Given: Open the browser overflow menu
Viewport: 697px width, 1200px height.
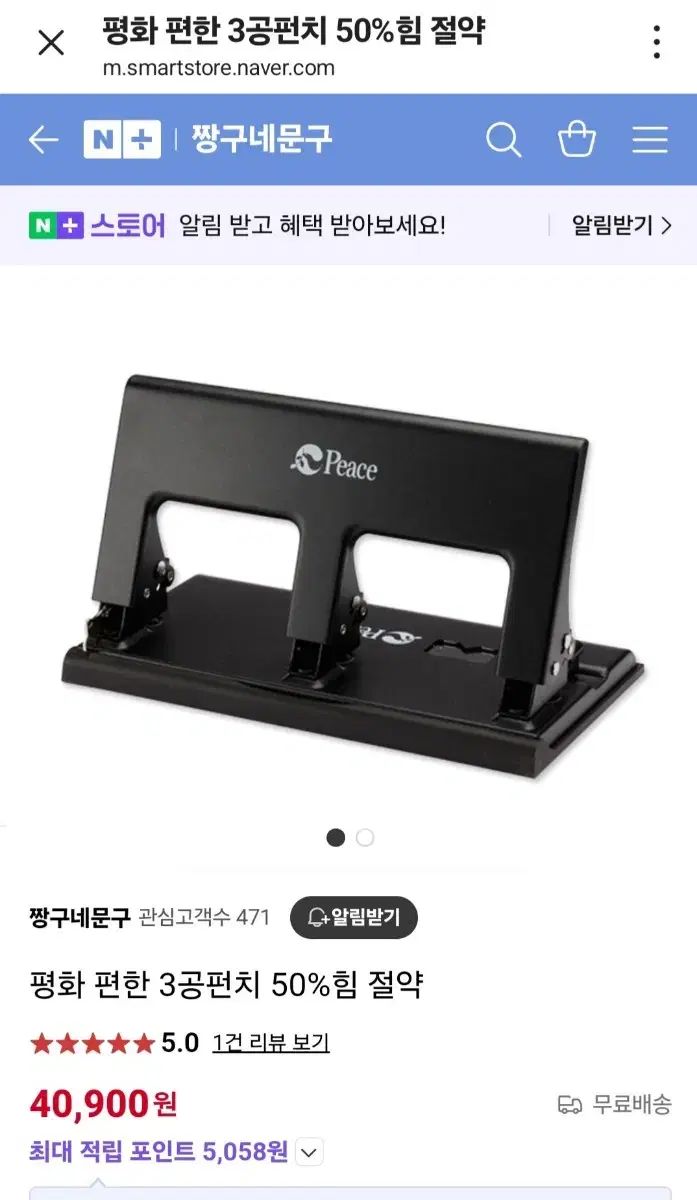Looking at the screenshot, I should 656,42.
